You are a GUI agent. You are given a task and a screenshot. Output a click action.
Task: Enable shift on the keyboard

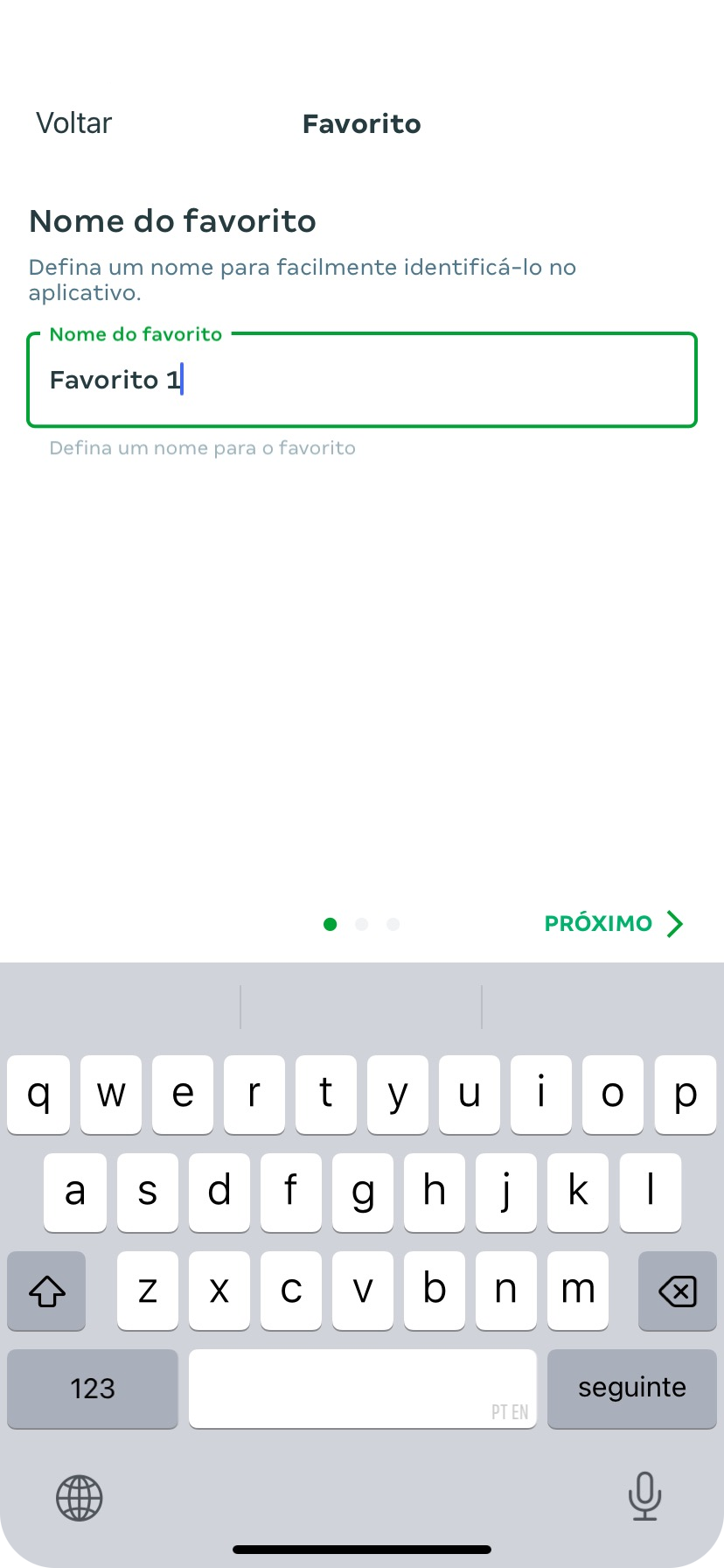46,1291
